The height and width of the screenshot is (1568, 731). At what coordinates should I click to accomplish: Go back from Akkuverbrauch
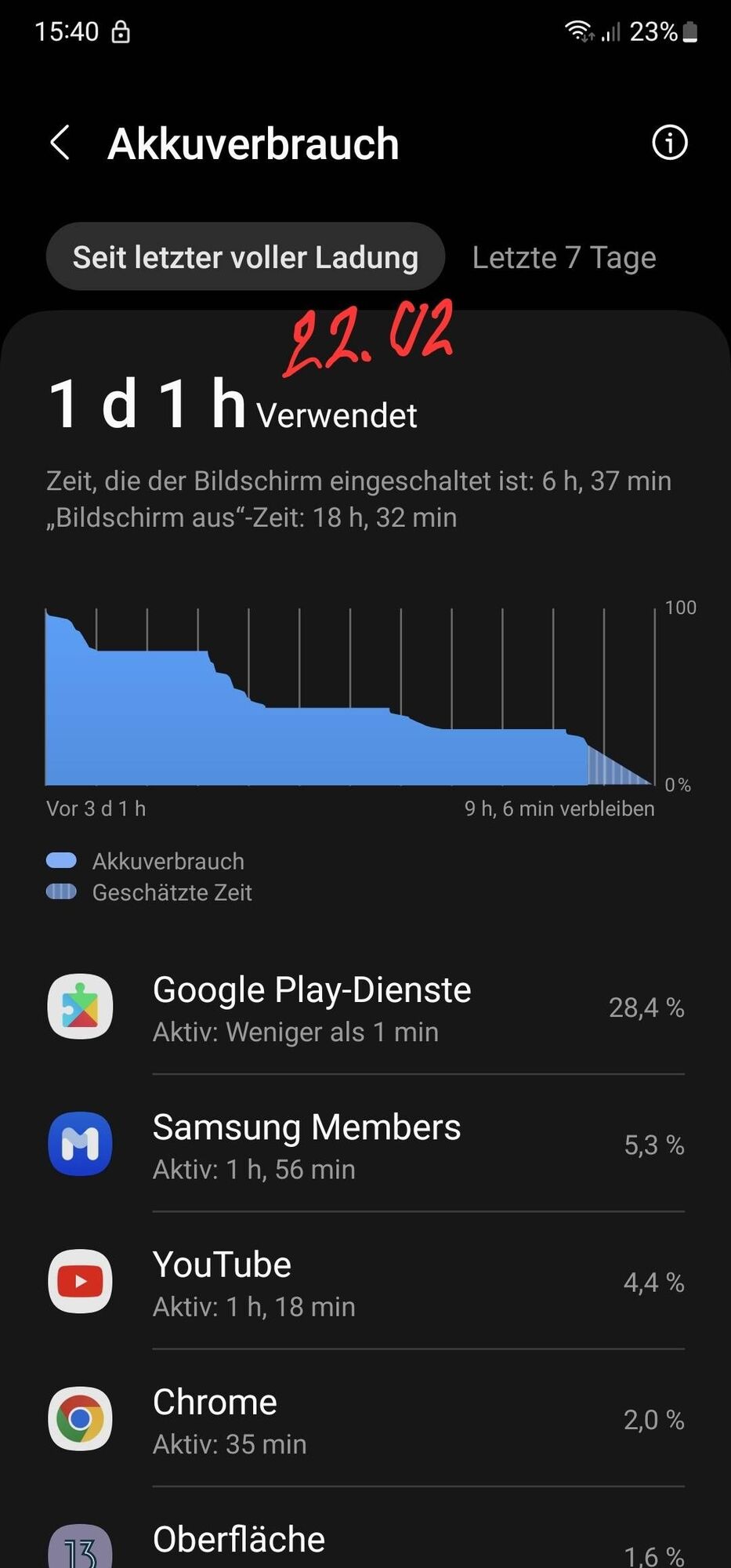[60, 143]
